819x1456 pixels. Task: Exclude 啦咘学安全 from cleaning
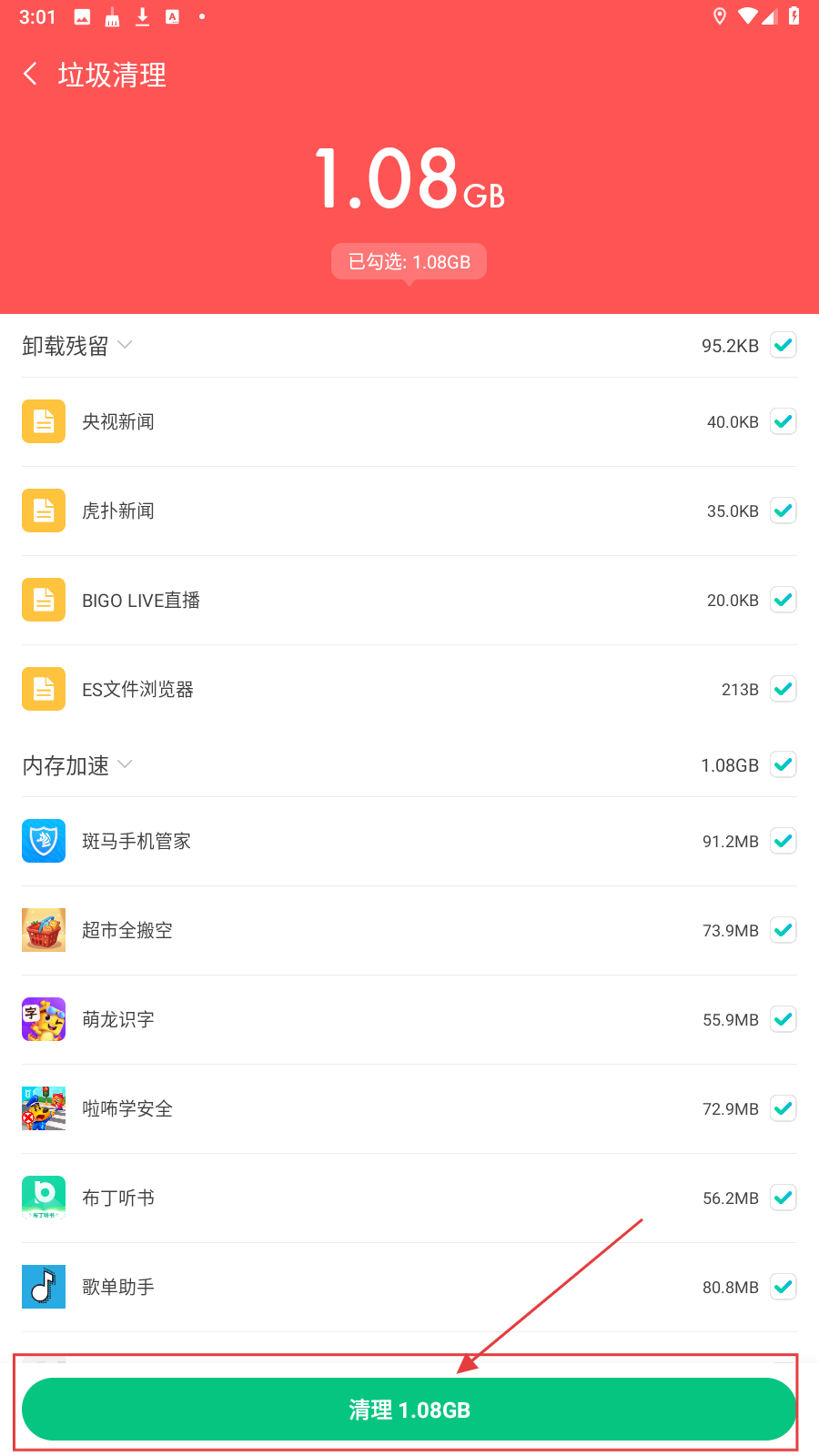click(783, 1108)
